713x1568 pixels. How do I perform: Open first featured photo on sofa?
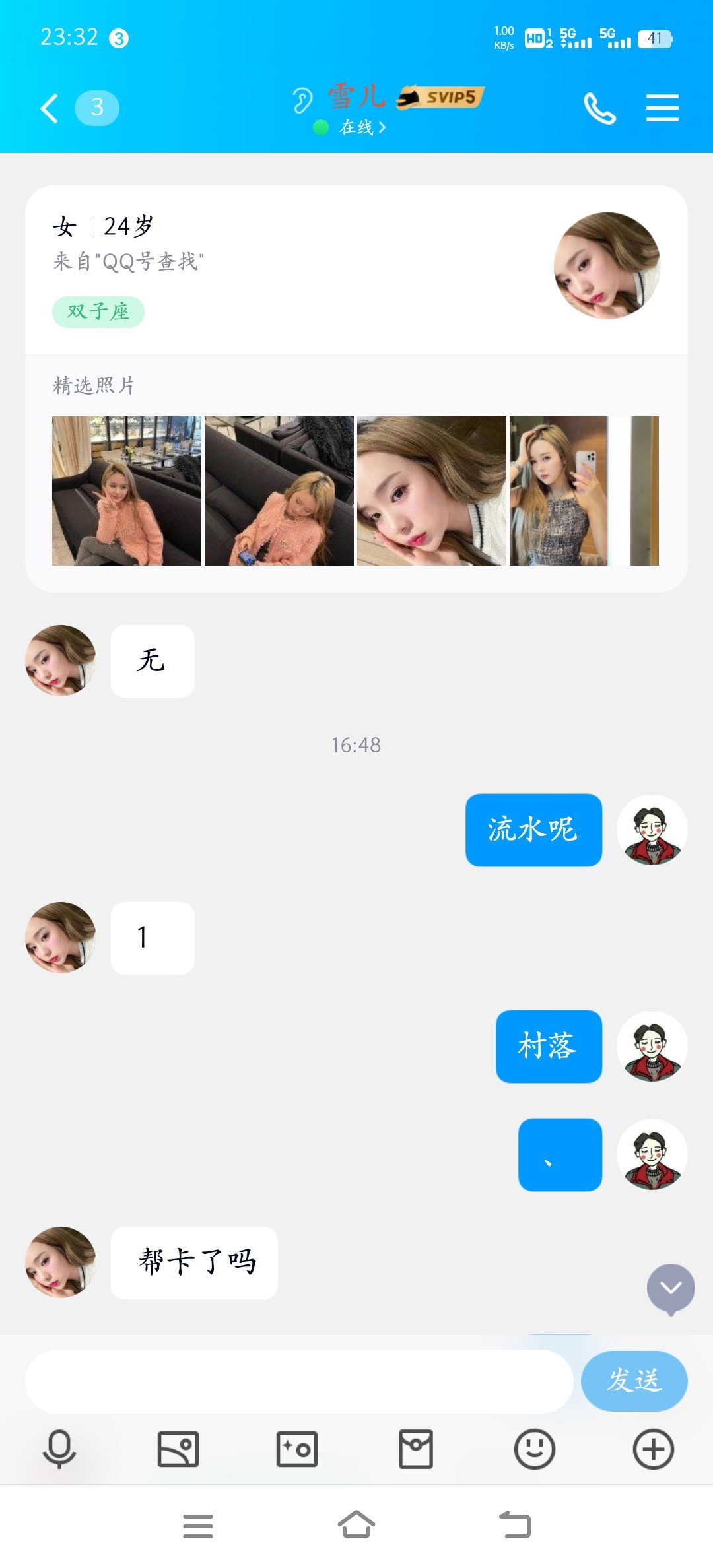click(x=127, y=491)
